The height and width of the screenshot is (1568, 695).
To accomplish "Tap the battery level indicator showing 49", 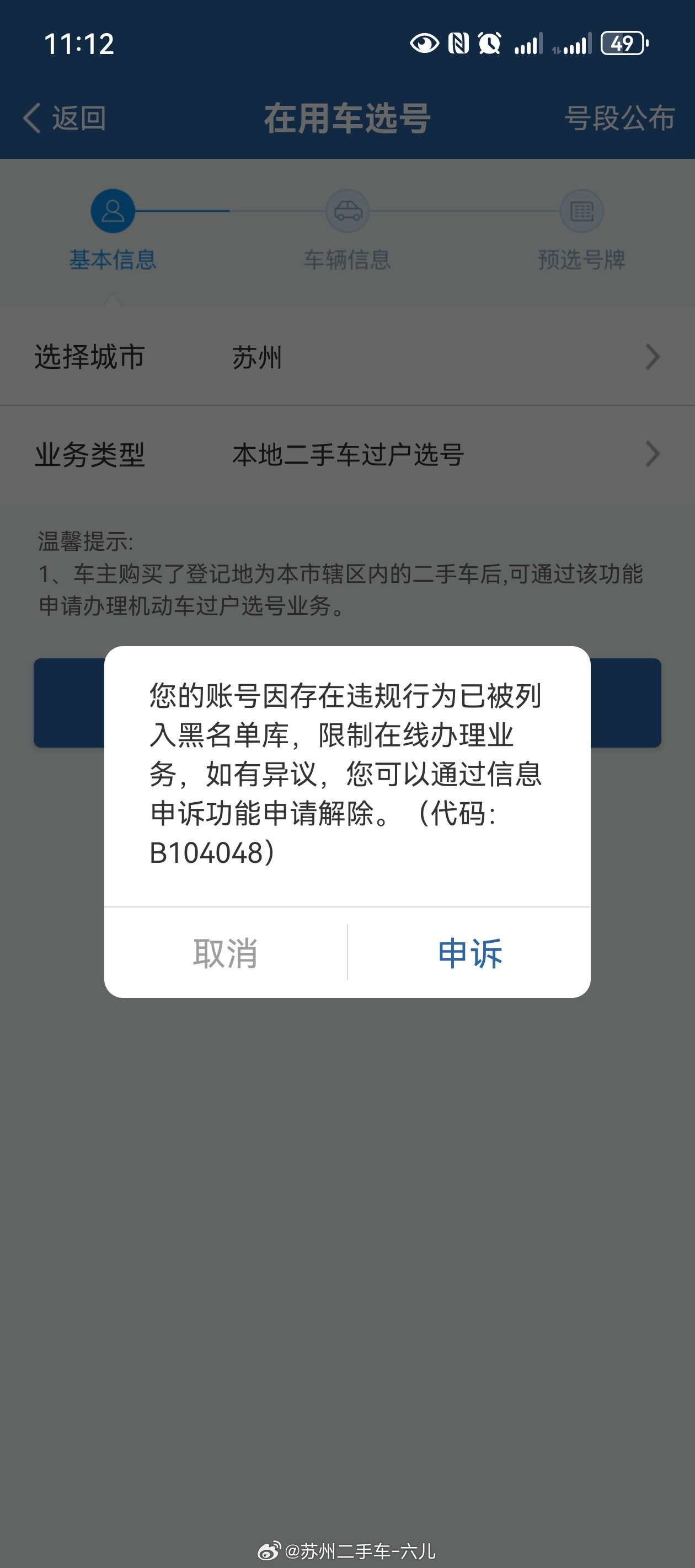I will coord(623,42).
